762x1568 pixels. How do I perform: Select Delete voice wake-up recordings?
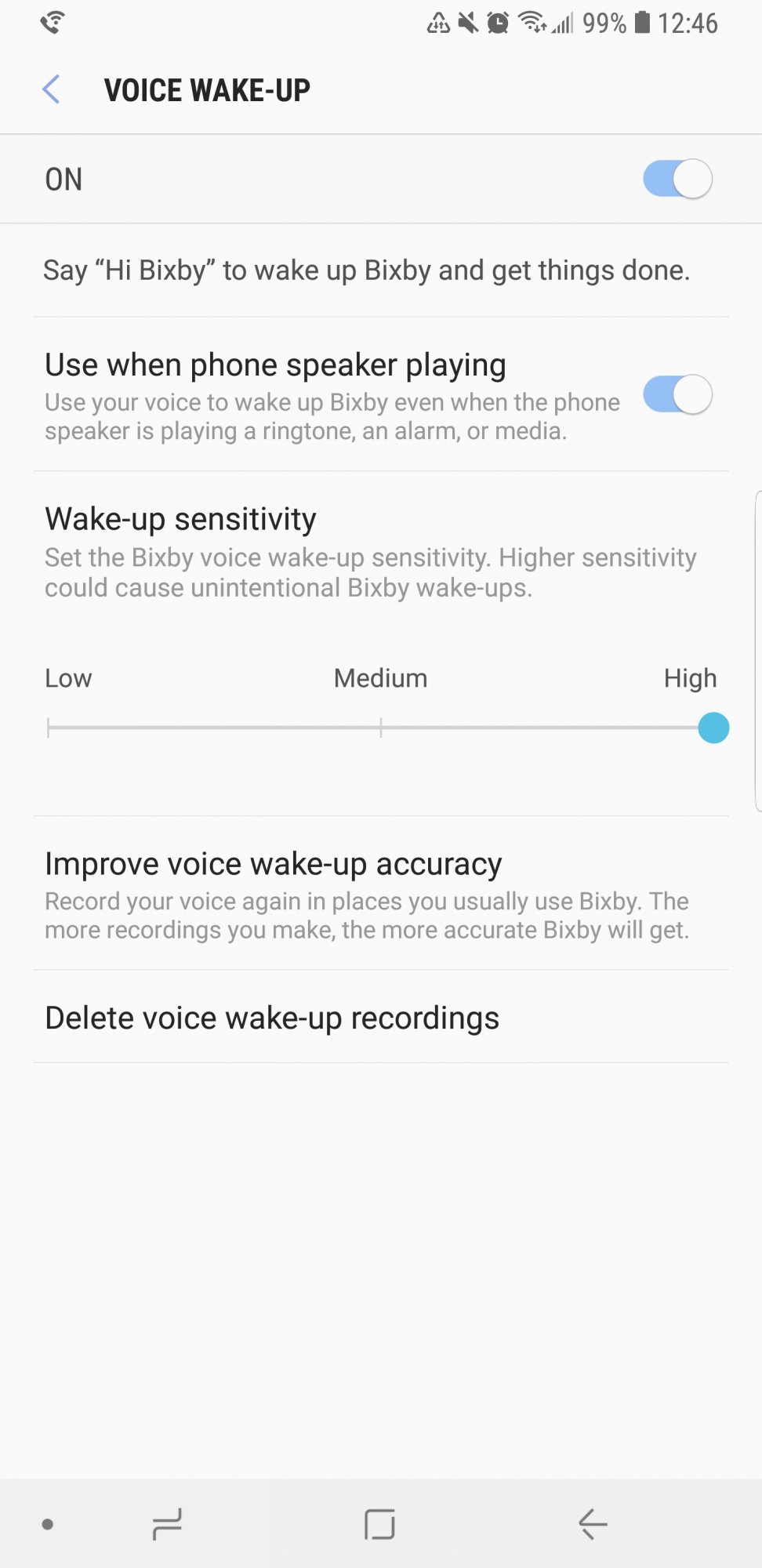pos(381,1018)
